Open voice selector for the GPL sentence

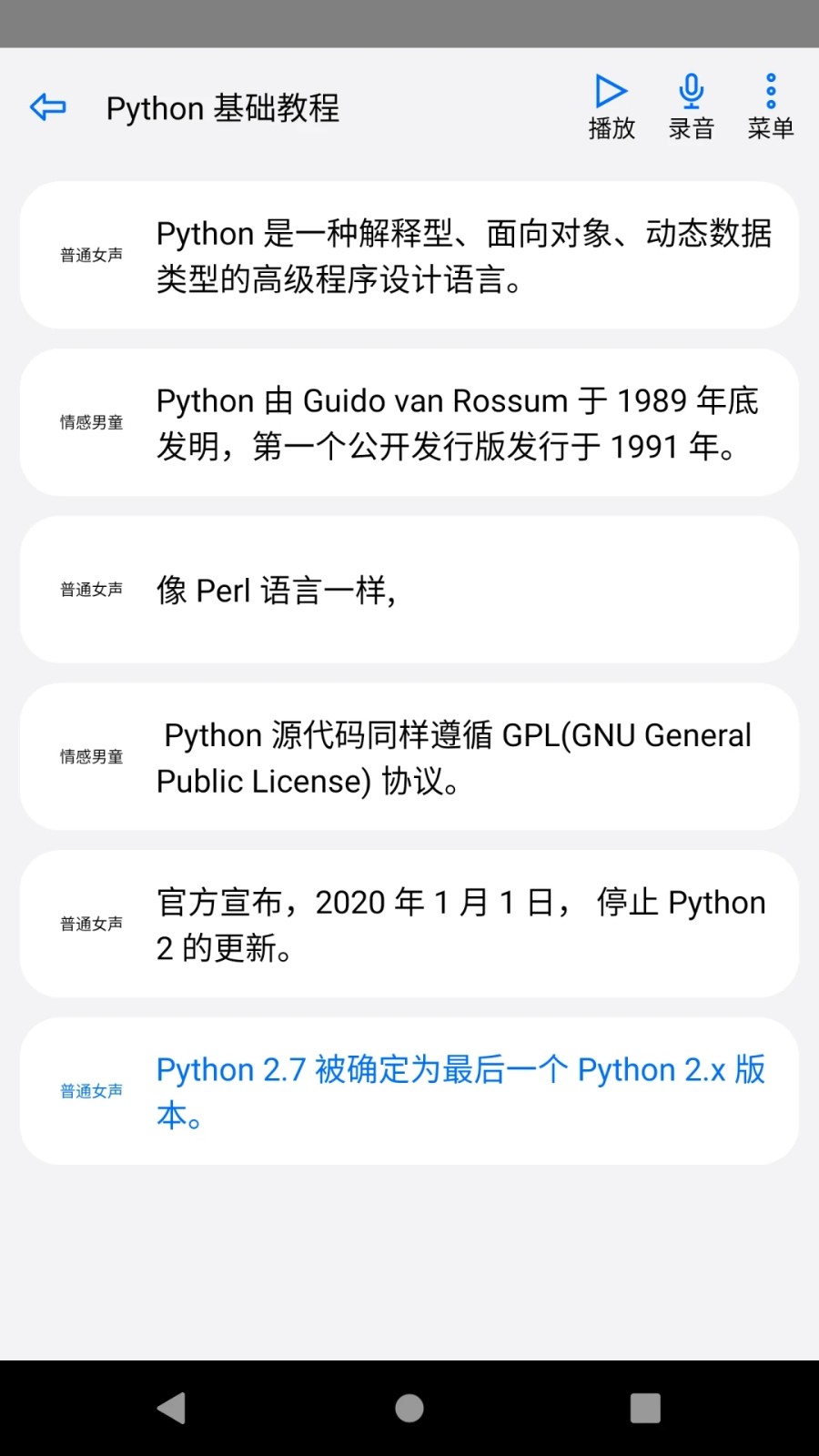coord(91,756)
